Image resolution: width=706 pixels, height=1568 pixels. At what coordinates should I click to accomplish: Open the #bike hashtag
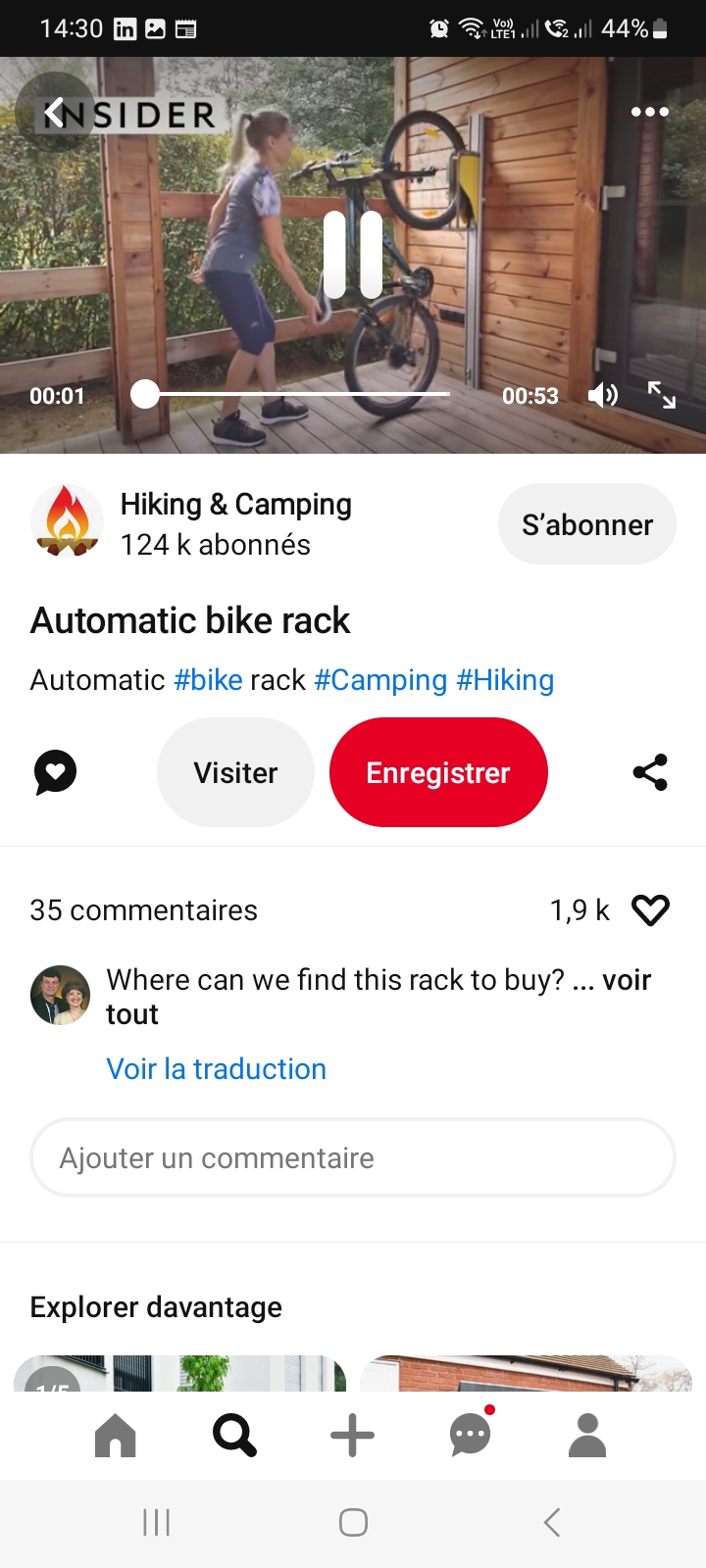tap(208, 680)
